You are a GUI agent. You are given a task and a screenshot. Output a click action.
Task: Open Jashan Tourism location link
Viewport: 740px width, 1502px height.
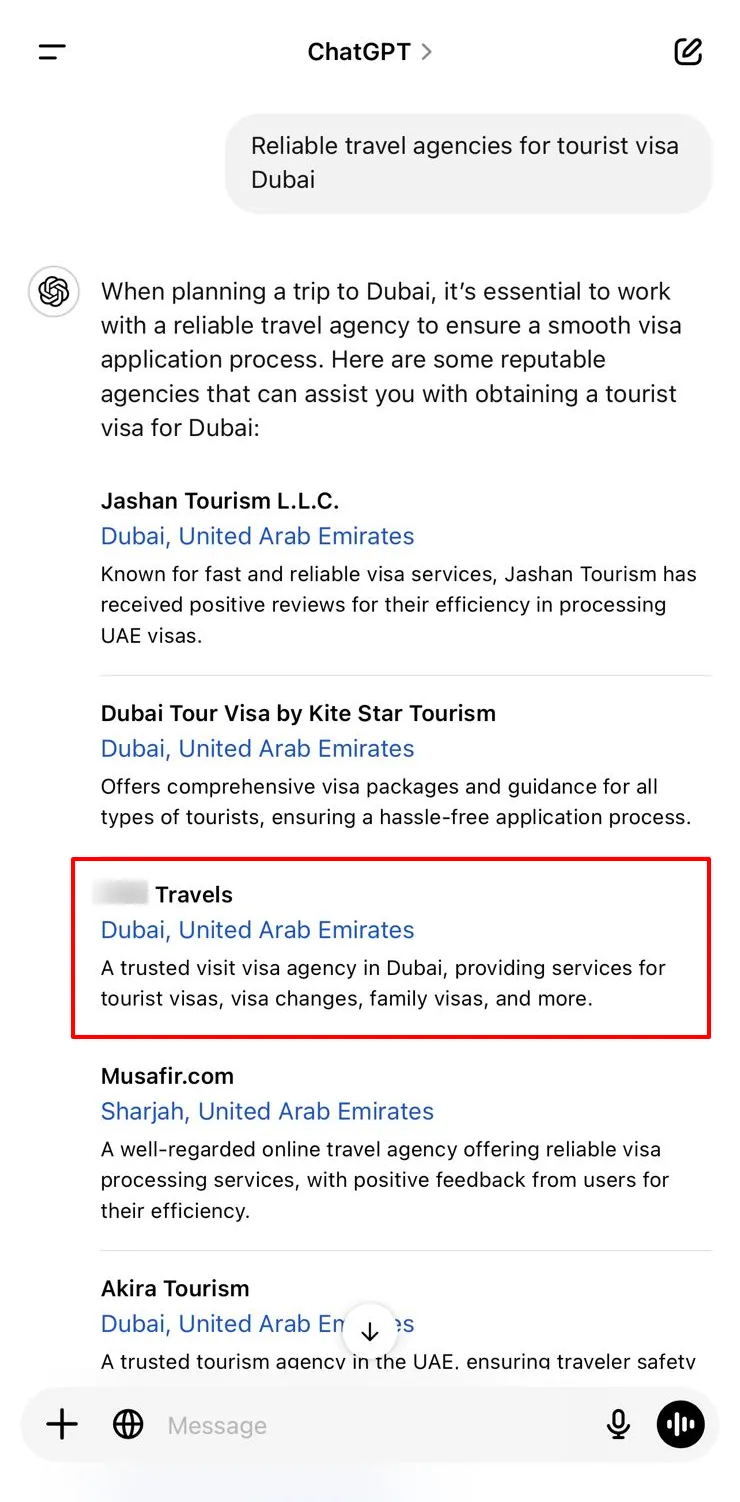(257, 536)
